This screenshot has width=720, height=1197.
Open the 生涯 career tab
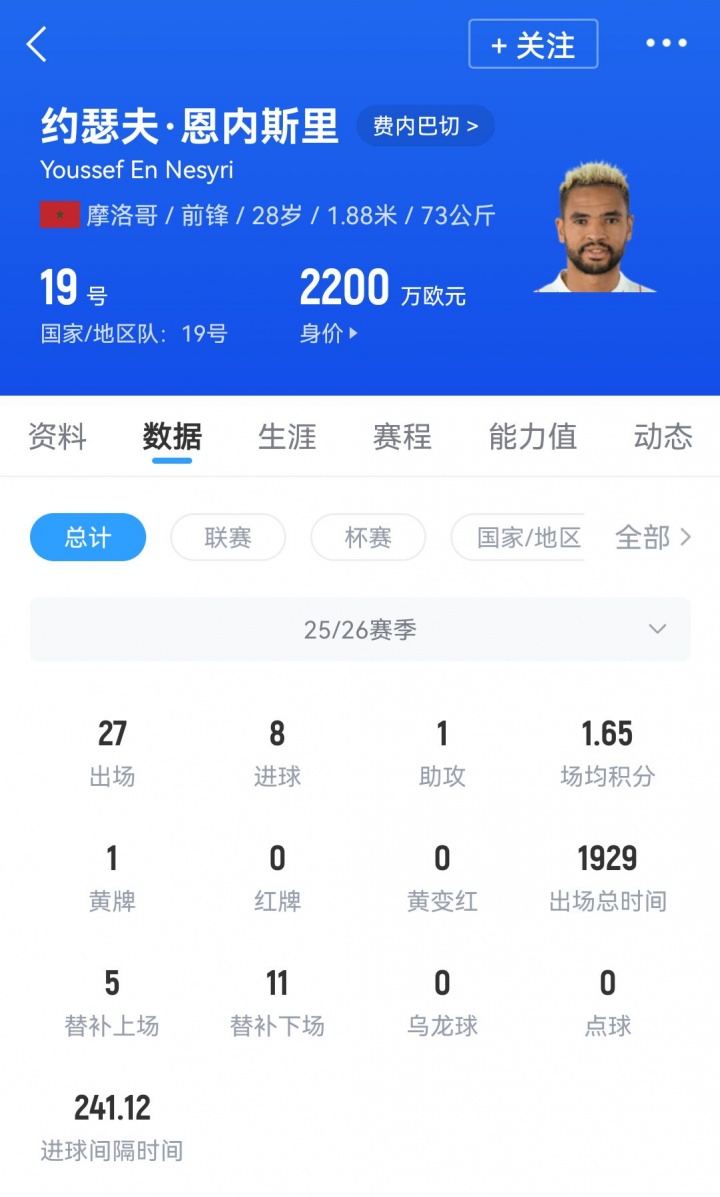tap(287, 437)
